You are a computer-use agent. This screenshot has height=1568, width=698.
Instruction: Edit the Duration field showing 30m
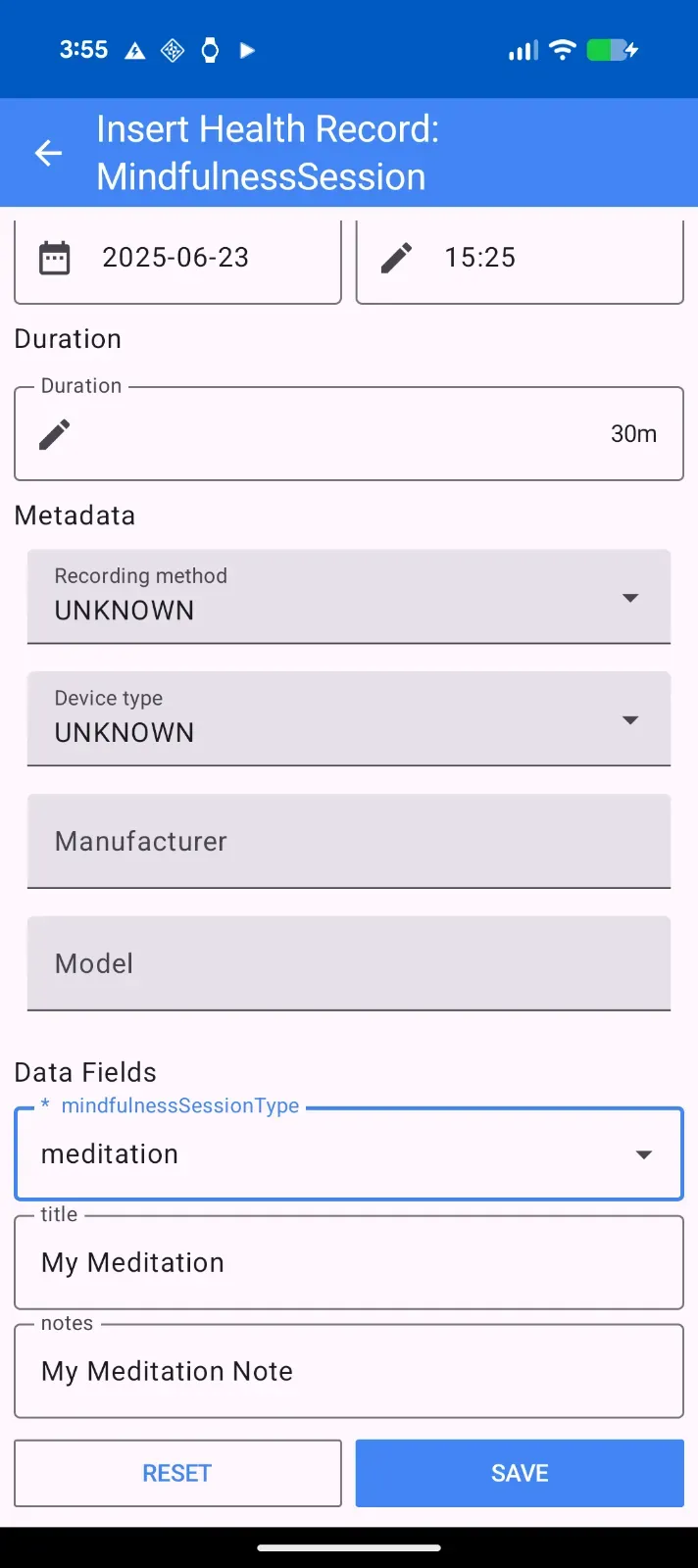coord(348,434)
